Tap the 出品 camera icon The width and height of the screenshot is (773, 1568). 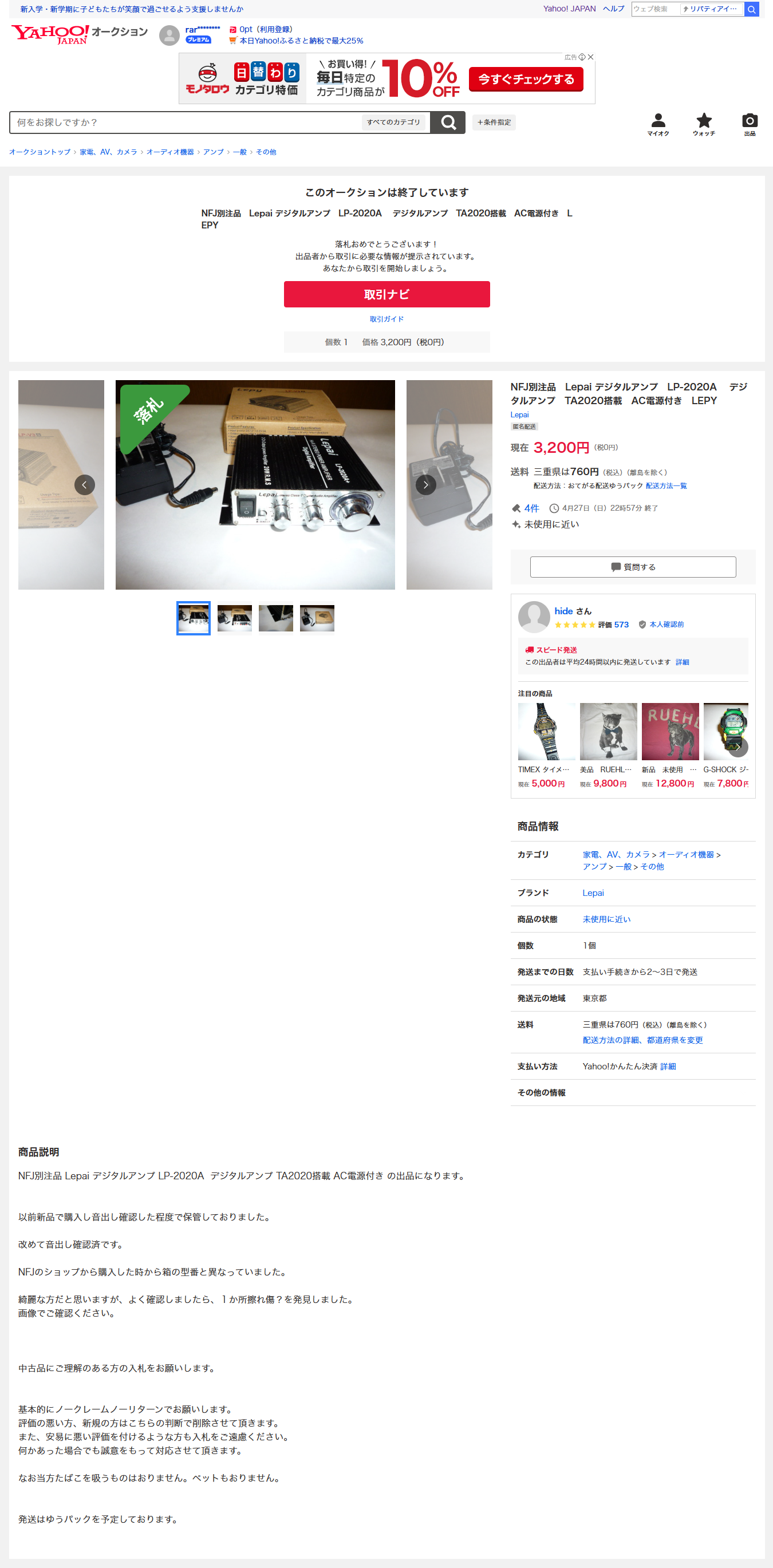pos(750,124)
